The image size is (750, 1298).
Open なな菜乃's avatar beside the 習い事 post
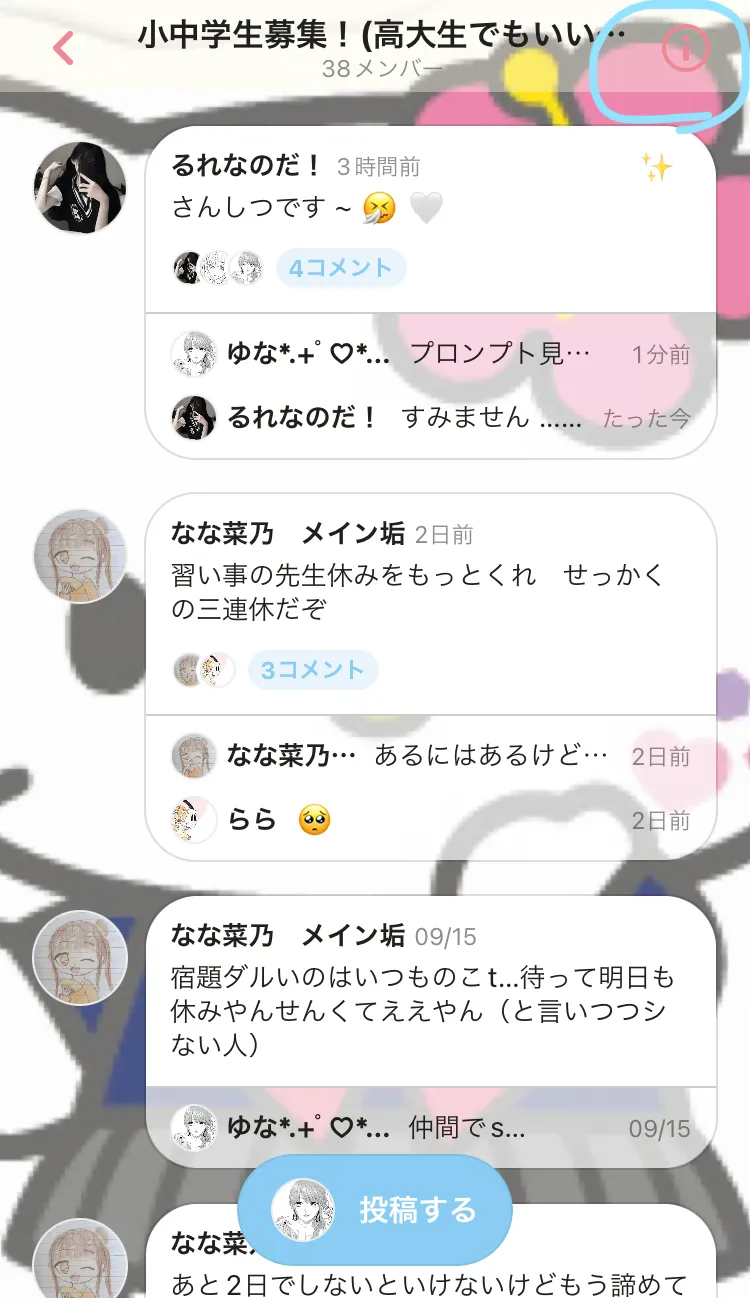click(80, 556)
